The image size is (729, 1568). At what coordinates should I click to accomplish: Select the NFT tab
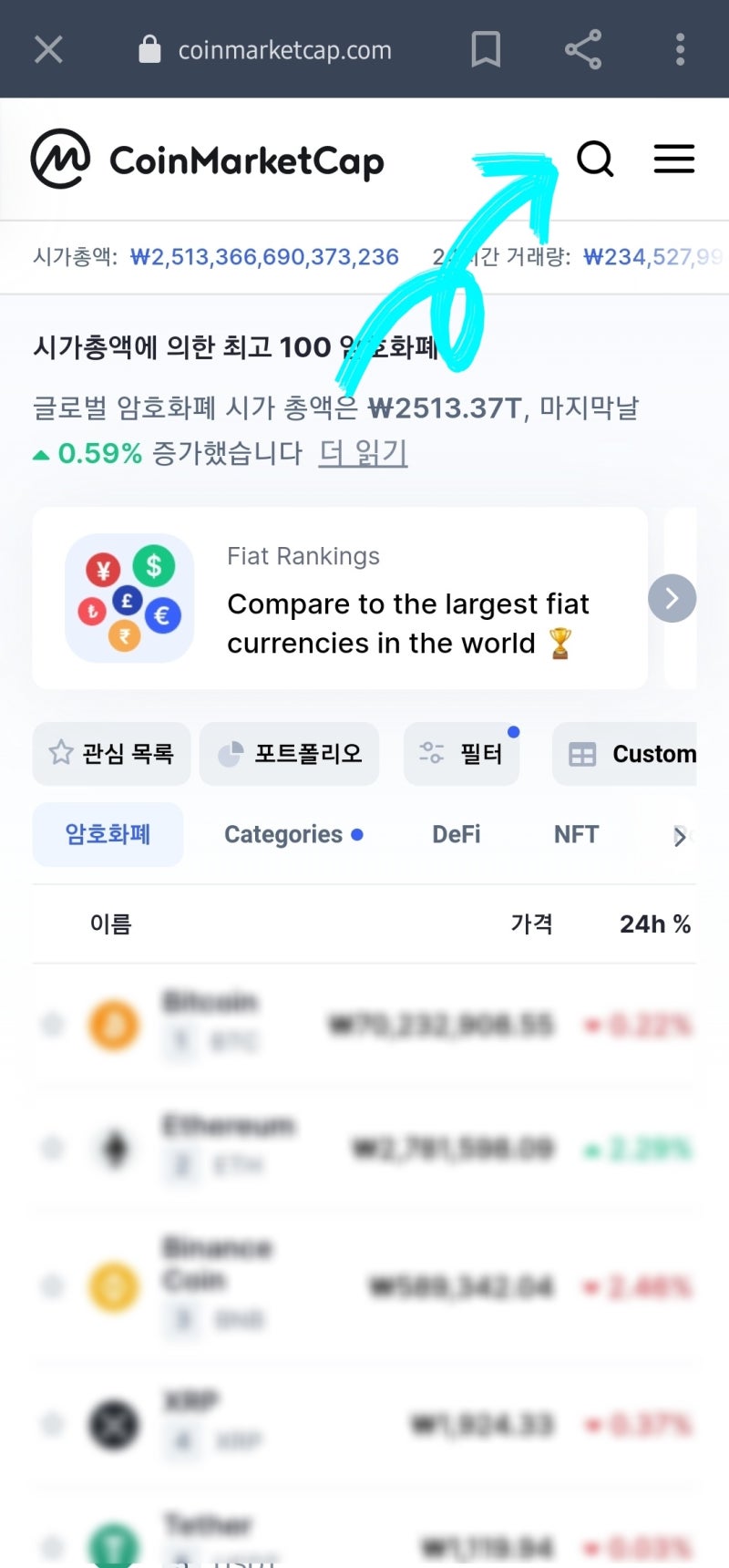(576, 834)
